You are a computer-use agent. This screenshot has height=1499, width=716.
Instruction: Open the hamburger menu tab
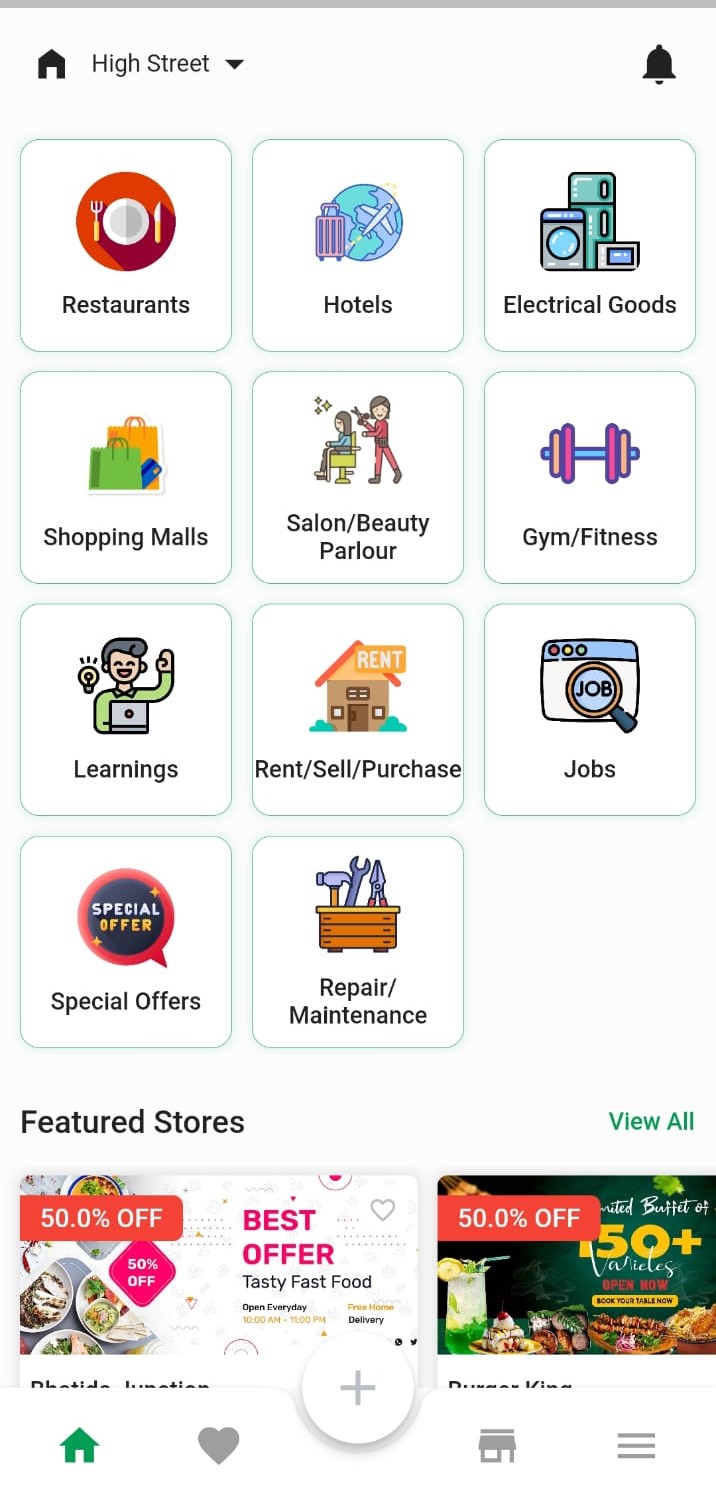[x=636, y=1446]
